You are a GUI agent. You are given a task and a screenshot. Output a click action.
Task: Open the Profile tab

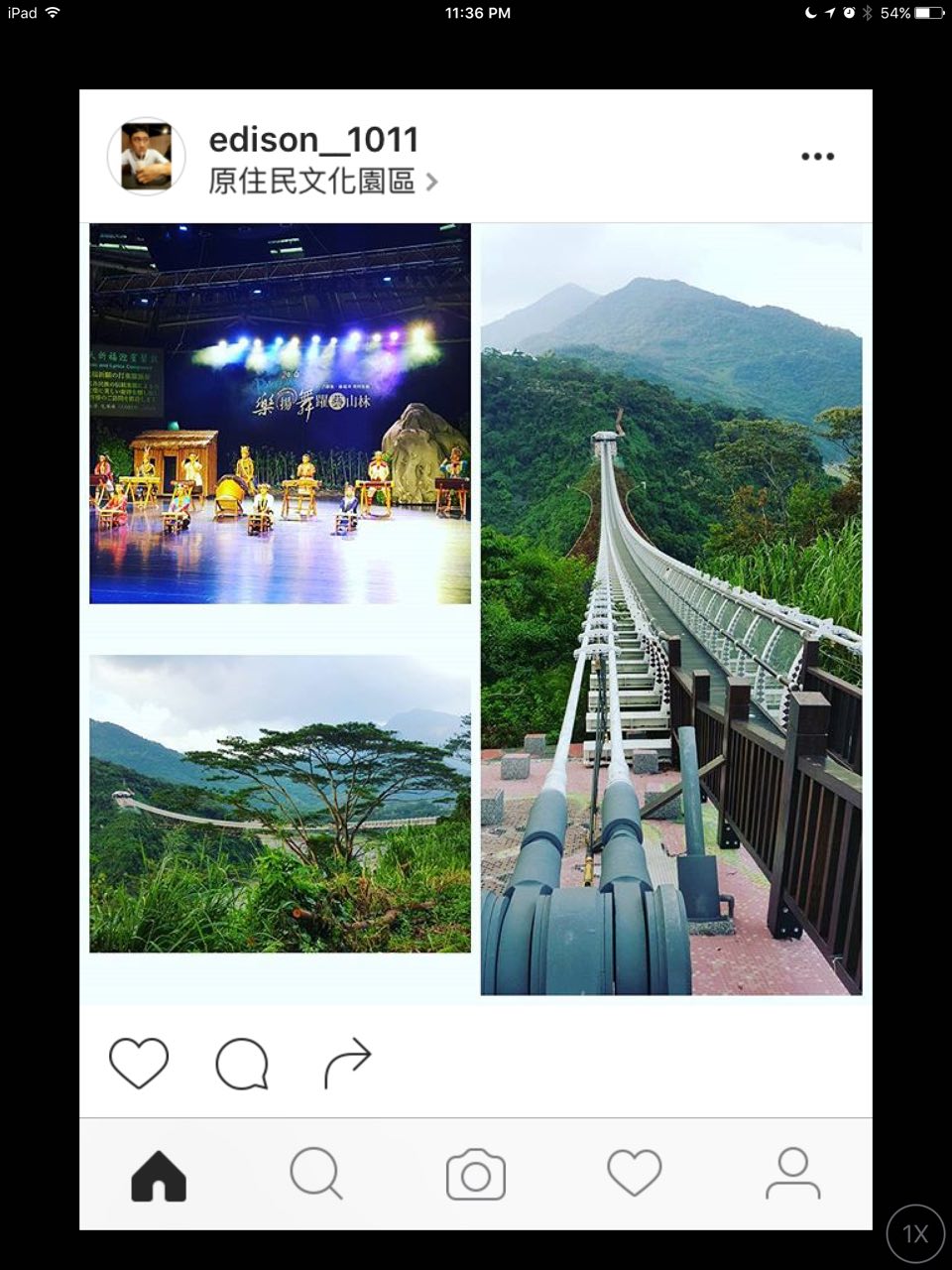(792, 1176)
